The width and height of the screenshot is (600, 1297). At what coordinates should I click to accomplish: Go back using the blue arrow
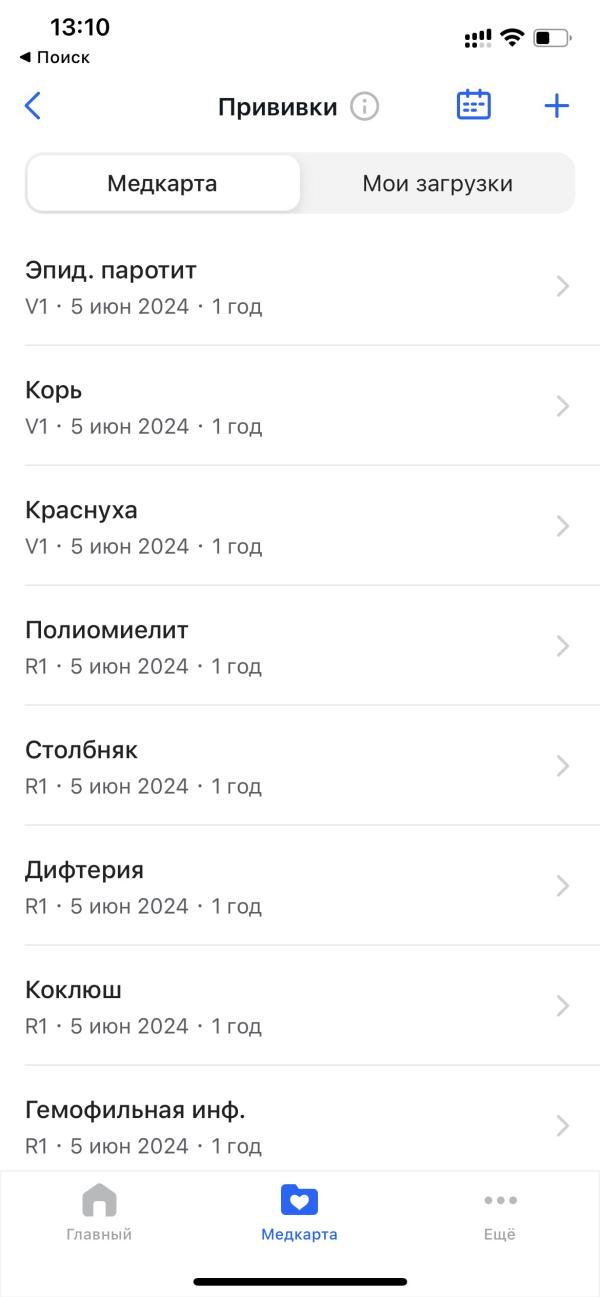tap(33, 106)
